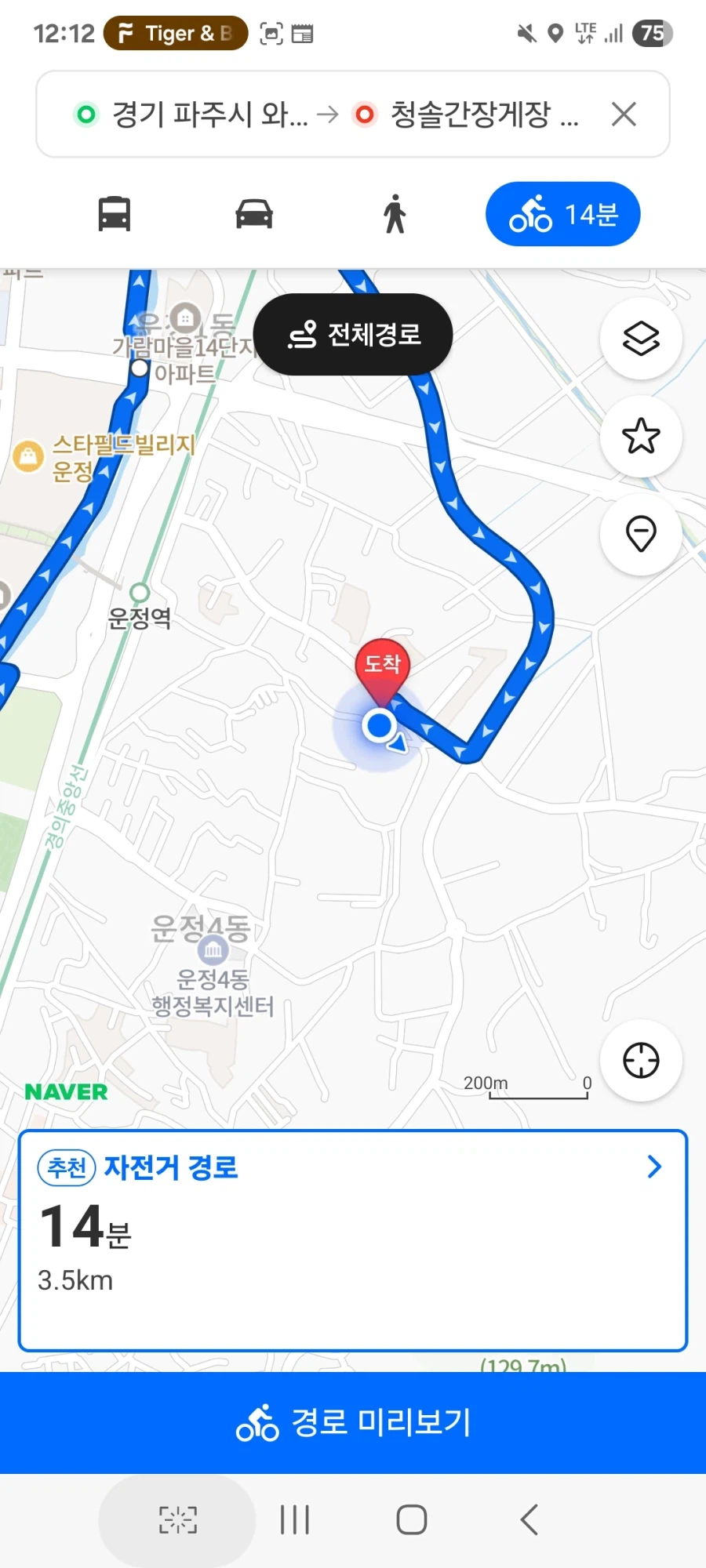Tap the place pin marker icon

coord(641,533)
